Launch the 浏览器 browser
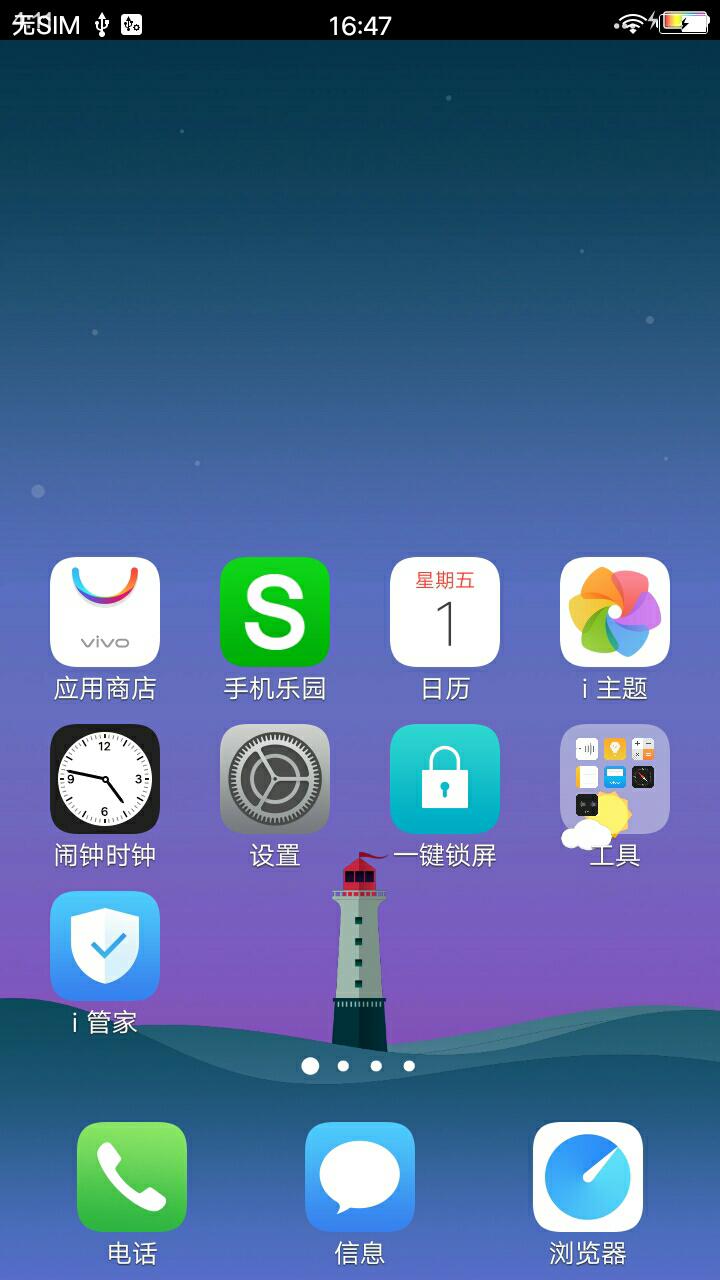The width and height of the screenshot is (720, 1280). pos(588,1177)
